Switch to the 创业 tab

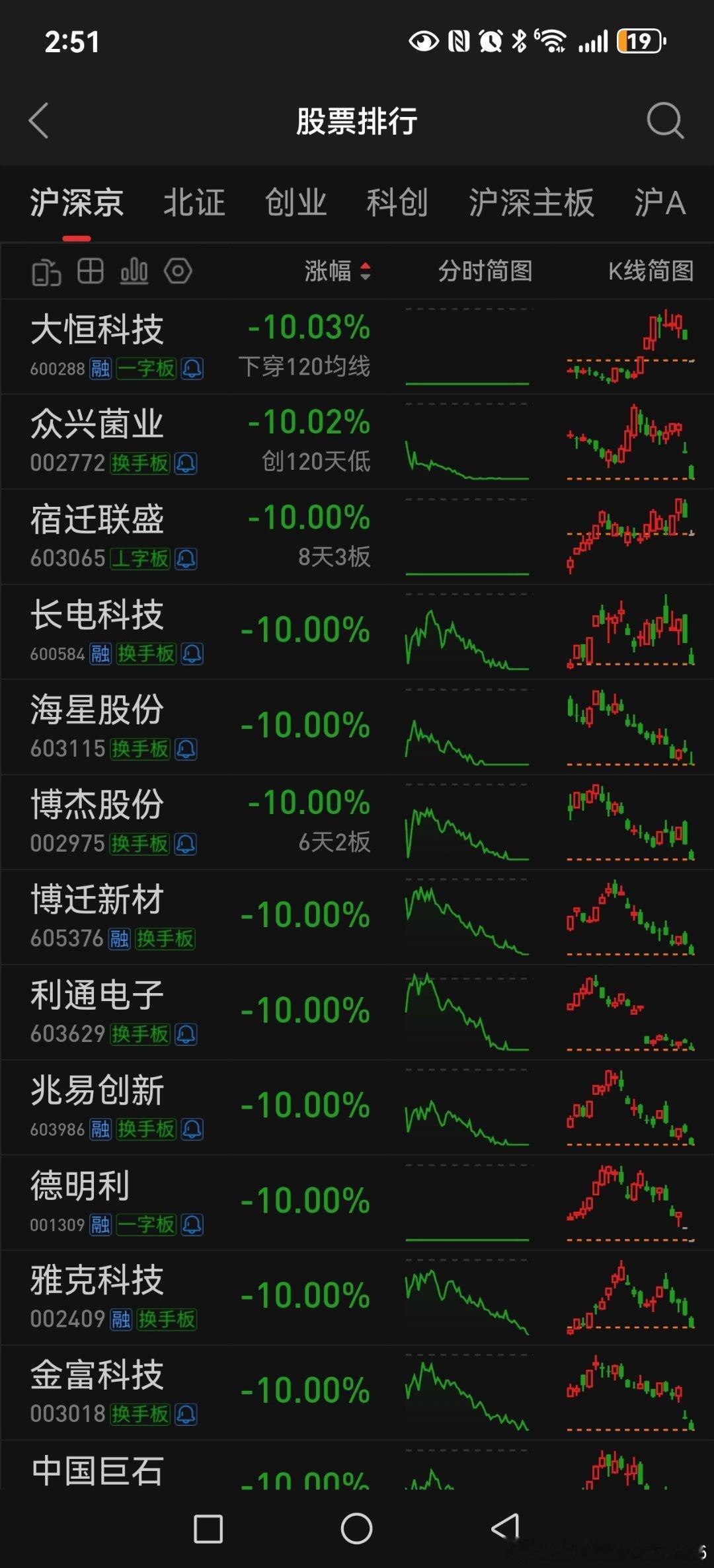[x=296, y=202]
